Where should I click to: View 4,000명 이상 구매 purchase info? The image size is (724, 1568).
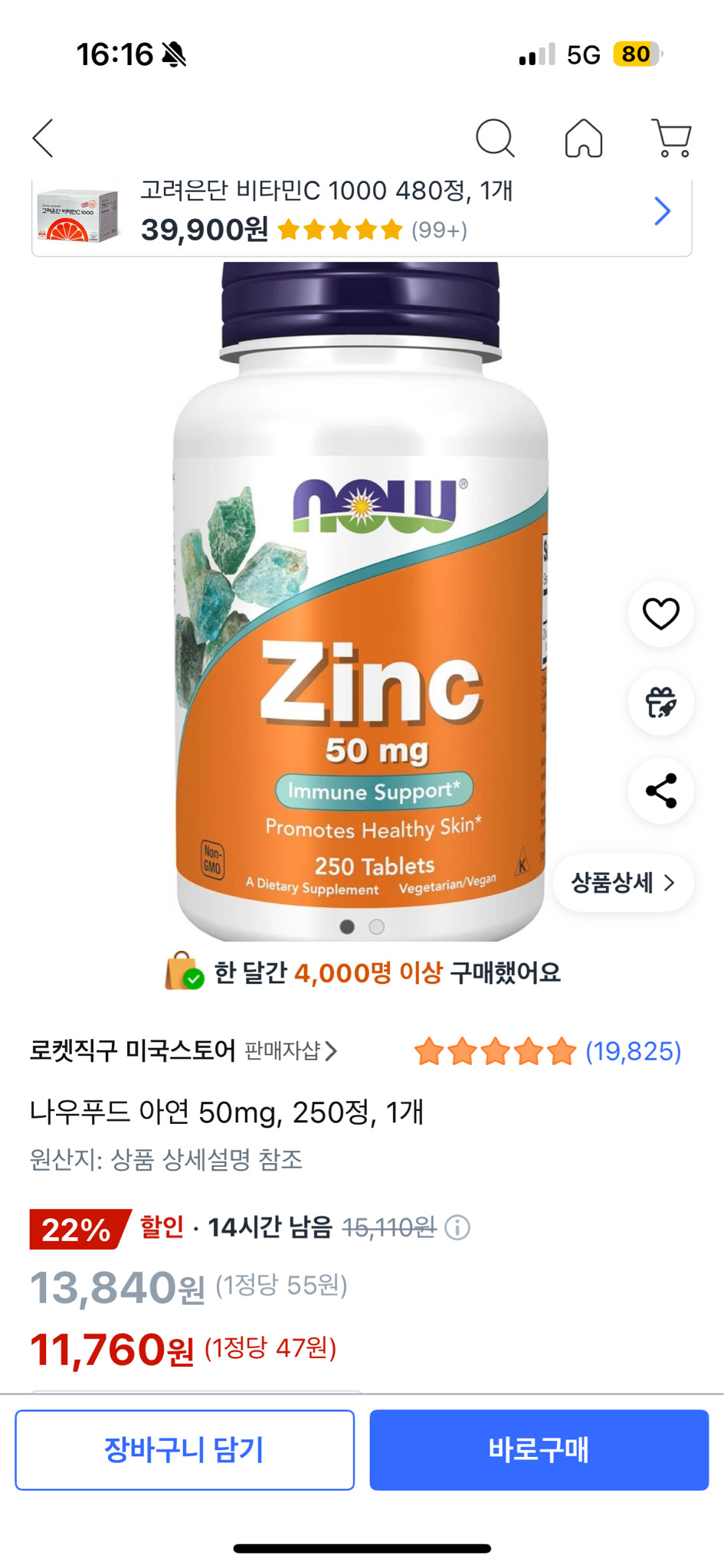pos(362,975)
